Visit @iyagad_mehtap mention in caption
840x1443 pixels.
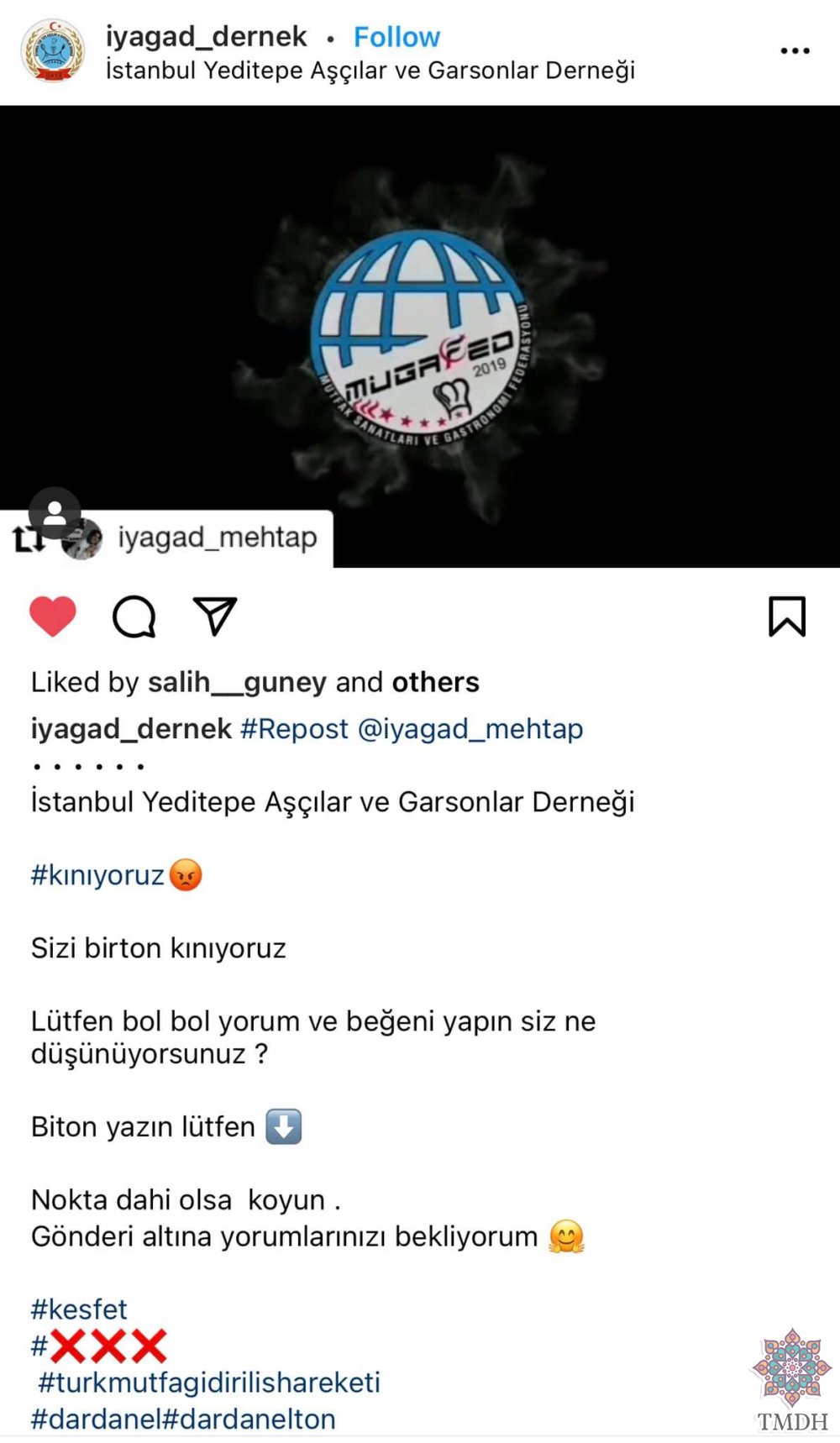(x=470, y=729)
